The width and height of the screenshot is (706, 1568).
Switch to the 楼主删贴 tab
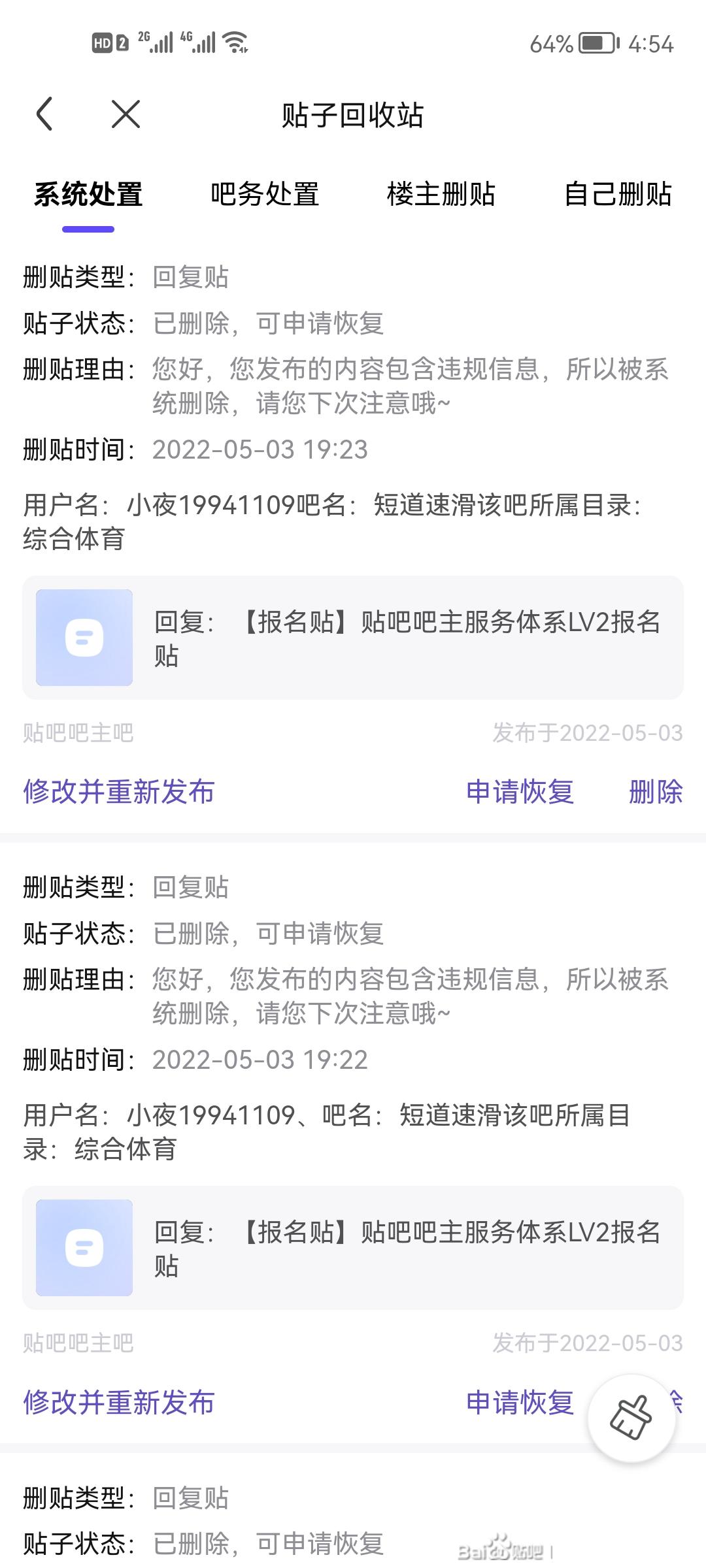[441, 195]
